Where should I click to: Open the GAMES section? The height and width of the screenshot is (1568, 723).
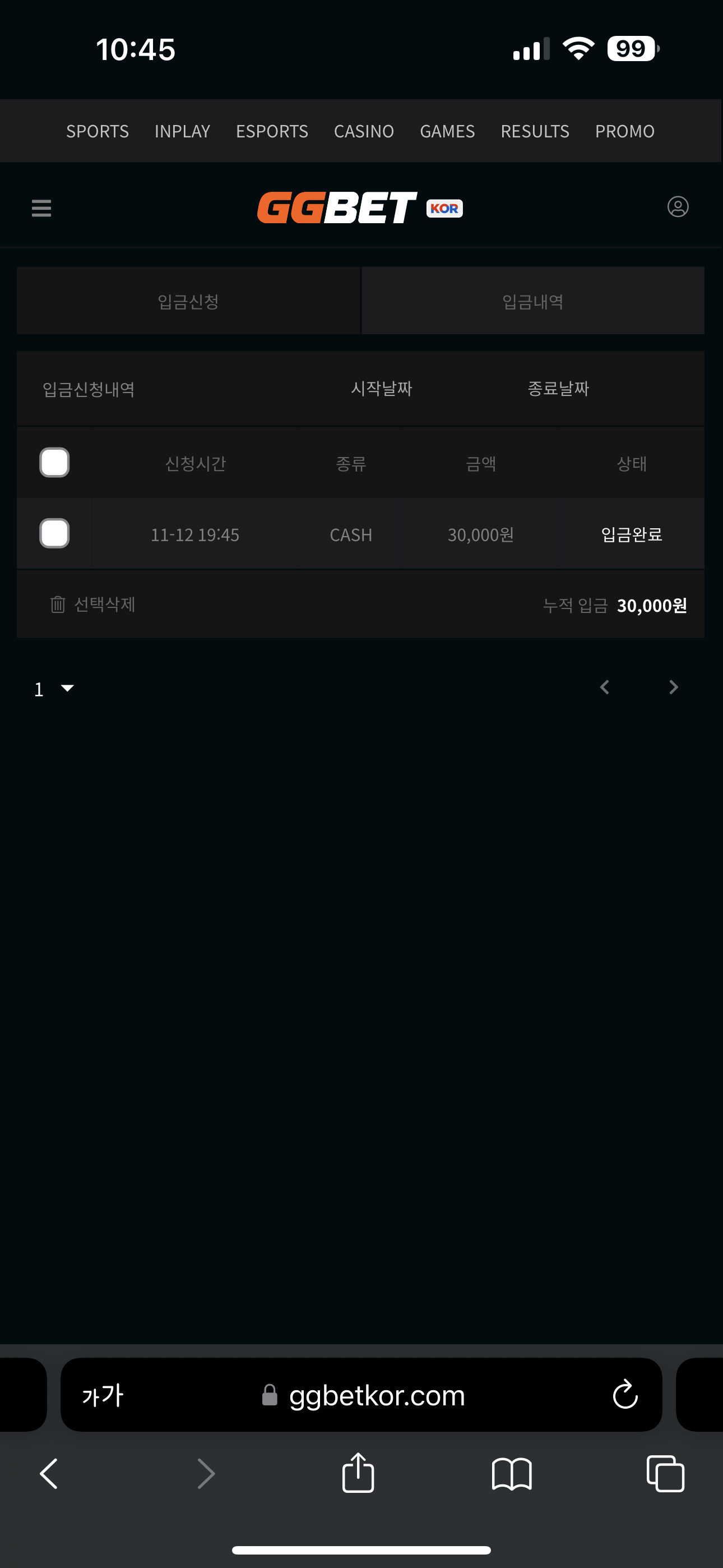pos(447,131)
